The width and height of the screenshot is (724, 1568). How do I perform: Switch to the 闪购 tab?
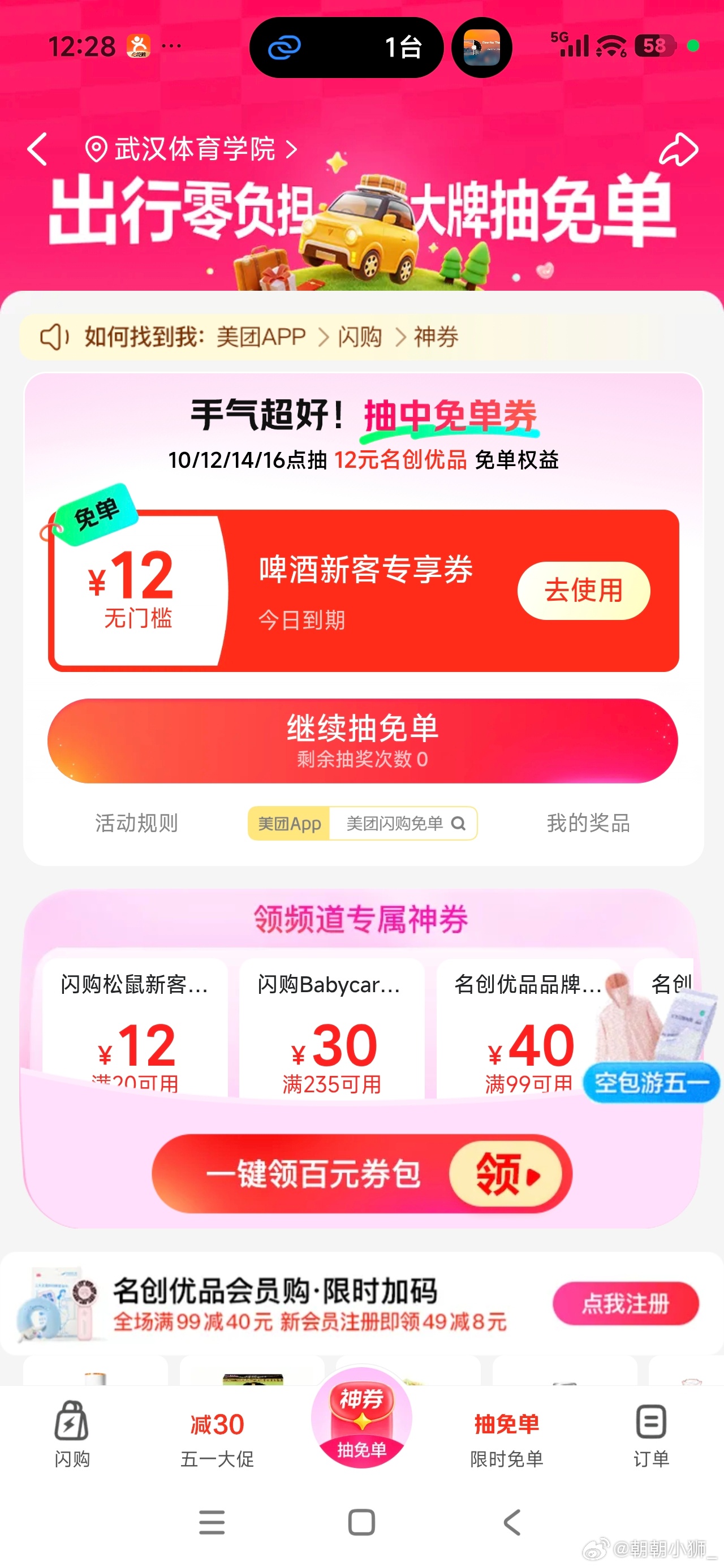coord(72,1434)
